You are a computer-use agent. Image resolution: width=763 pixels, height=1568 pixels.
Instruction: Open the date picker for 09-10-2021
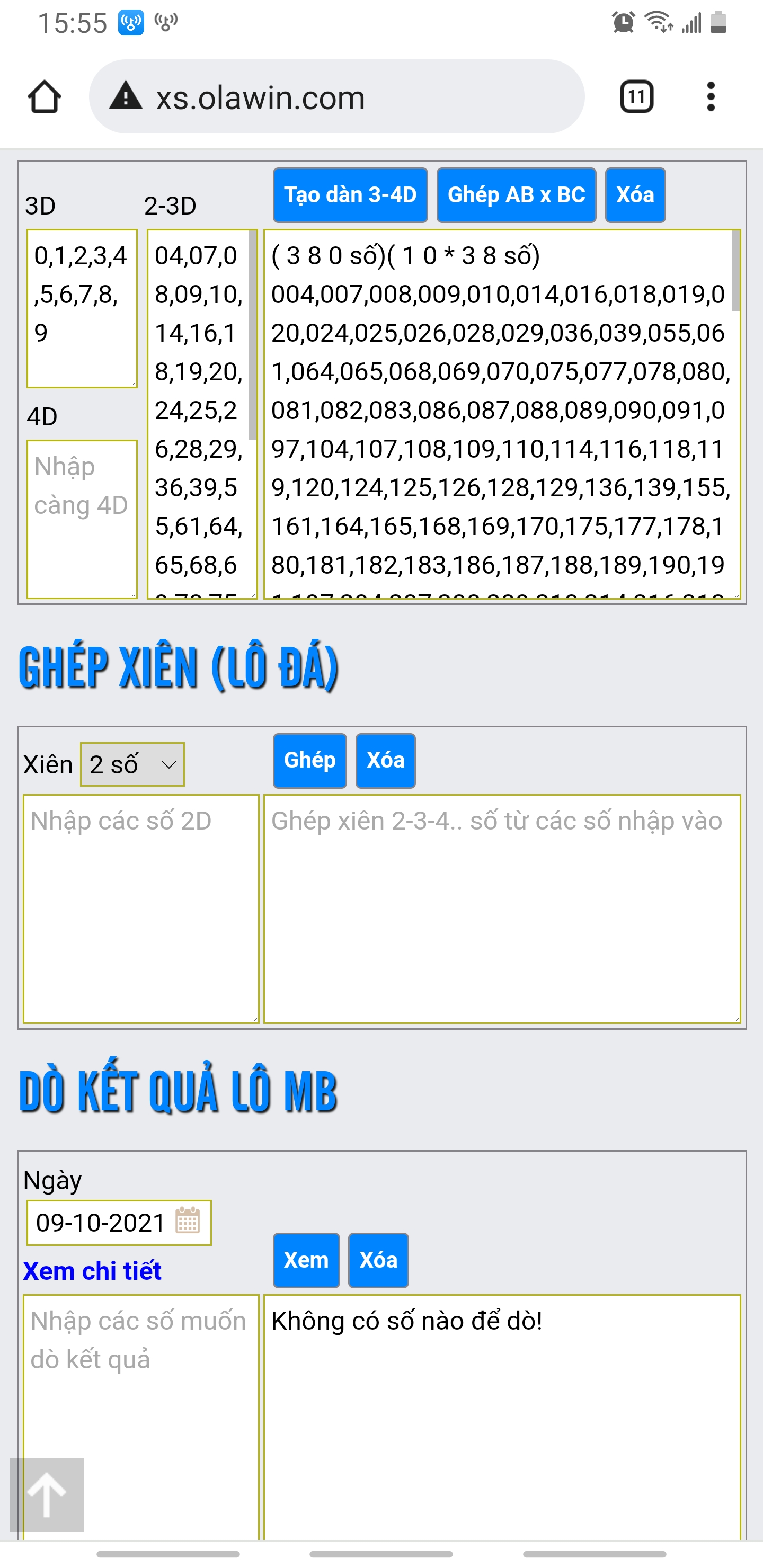(188, 1221)
